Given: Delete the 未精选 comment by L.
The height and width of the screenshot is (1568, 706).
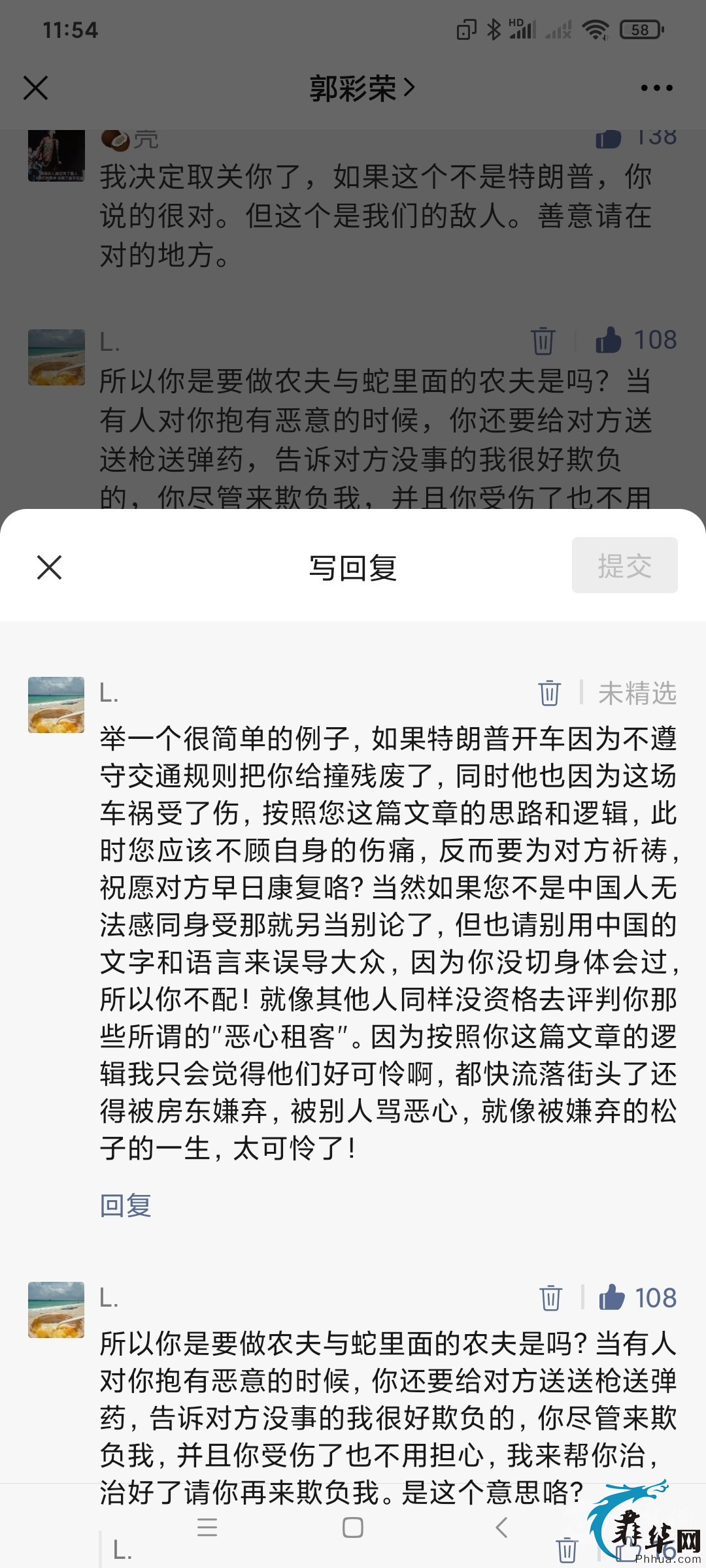Looking at the screenshot, I should pos(549,693).
